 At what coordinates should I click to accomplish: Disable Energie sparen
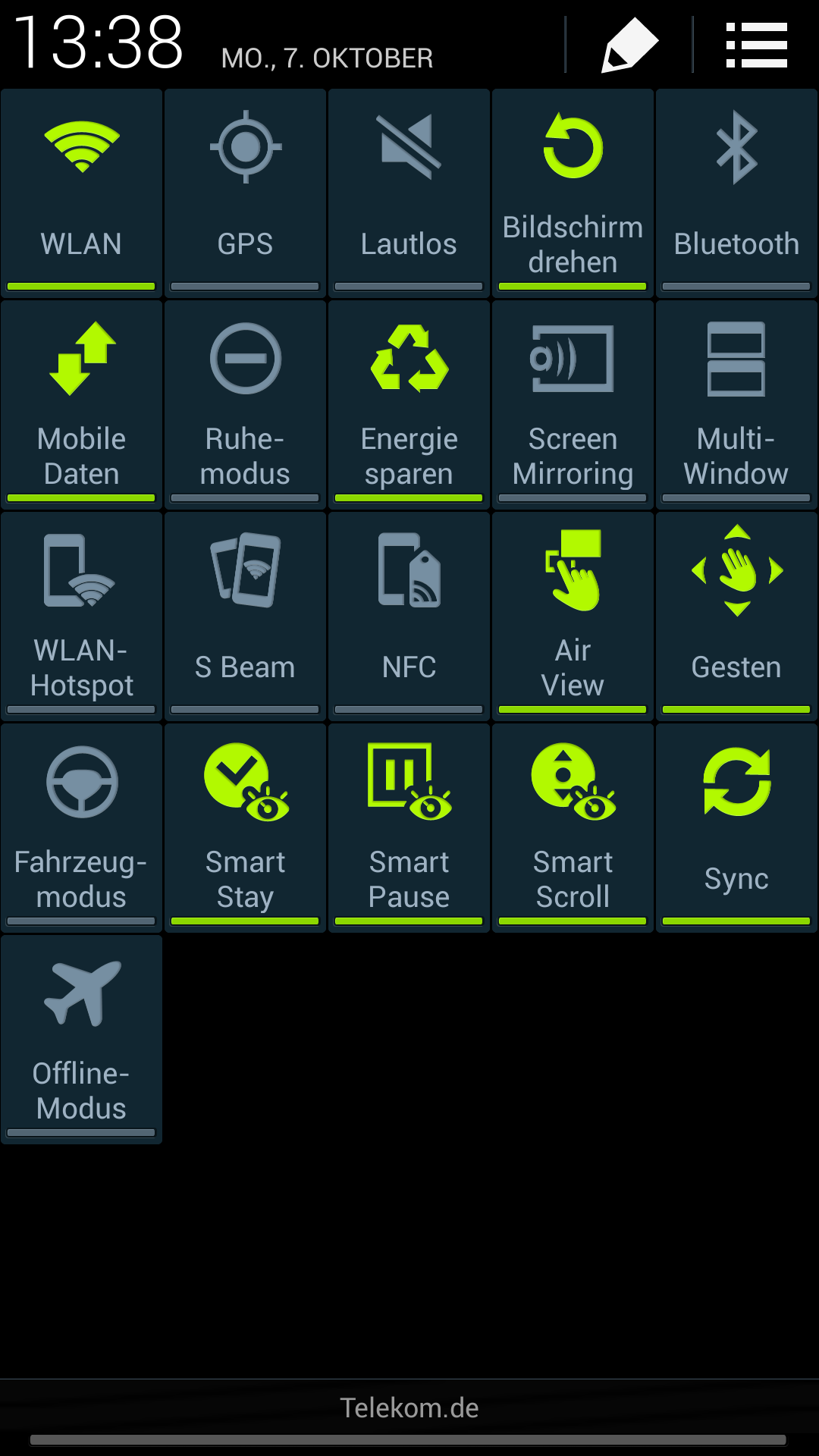point(409,403)
